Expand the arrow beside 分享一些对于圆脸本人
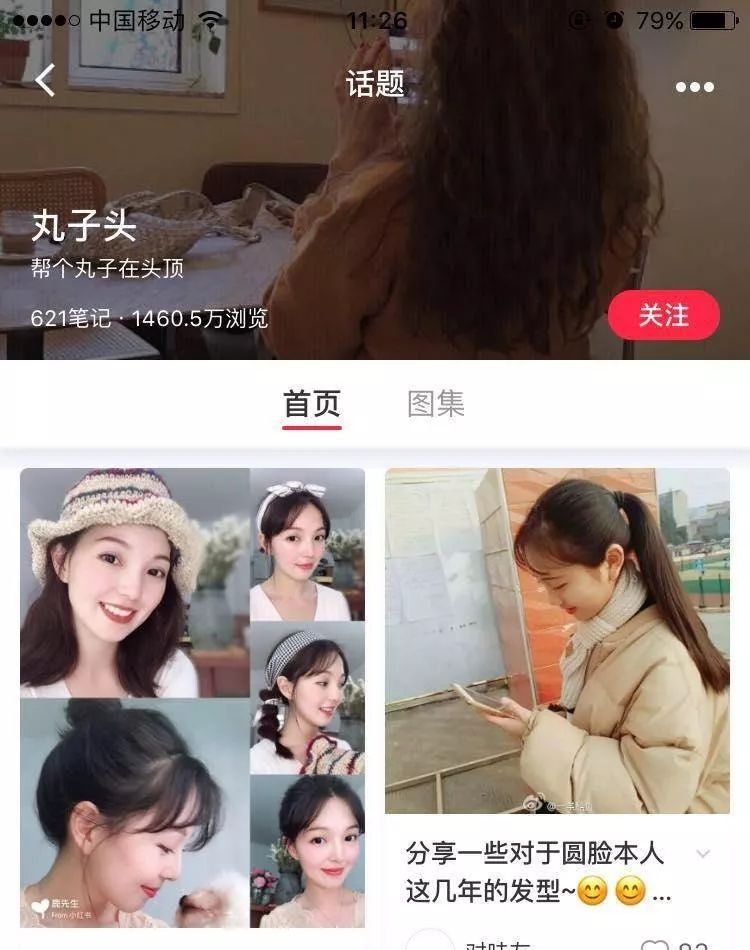The height and width of the screenshot is (950, 750). [x=703, y=854]
